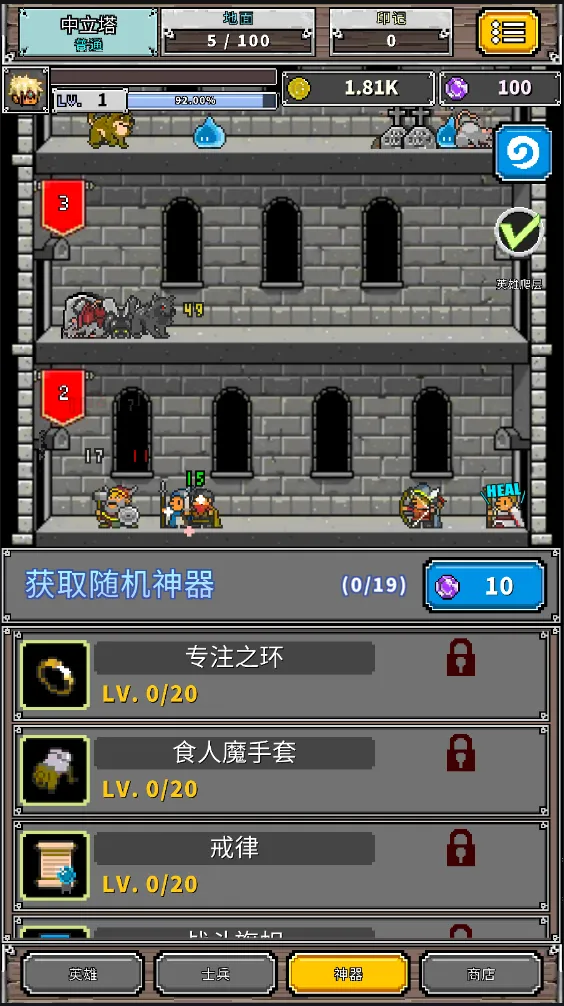Open the 中立塔 tower selector
Viewport: 564px width, 1006px height.
(x=89, y=32)
